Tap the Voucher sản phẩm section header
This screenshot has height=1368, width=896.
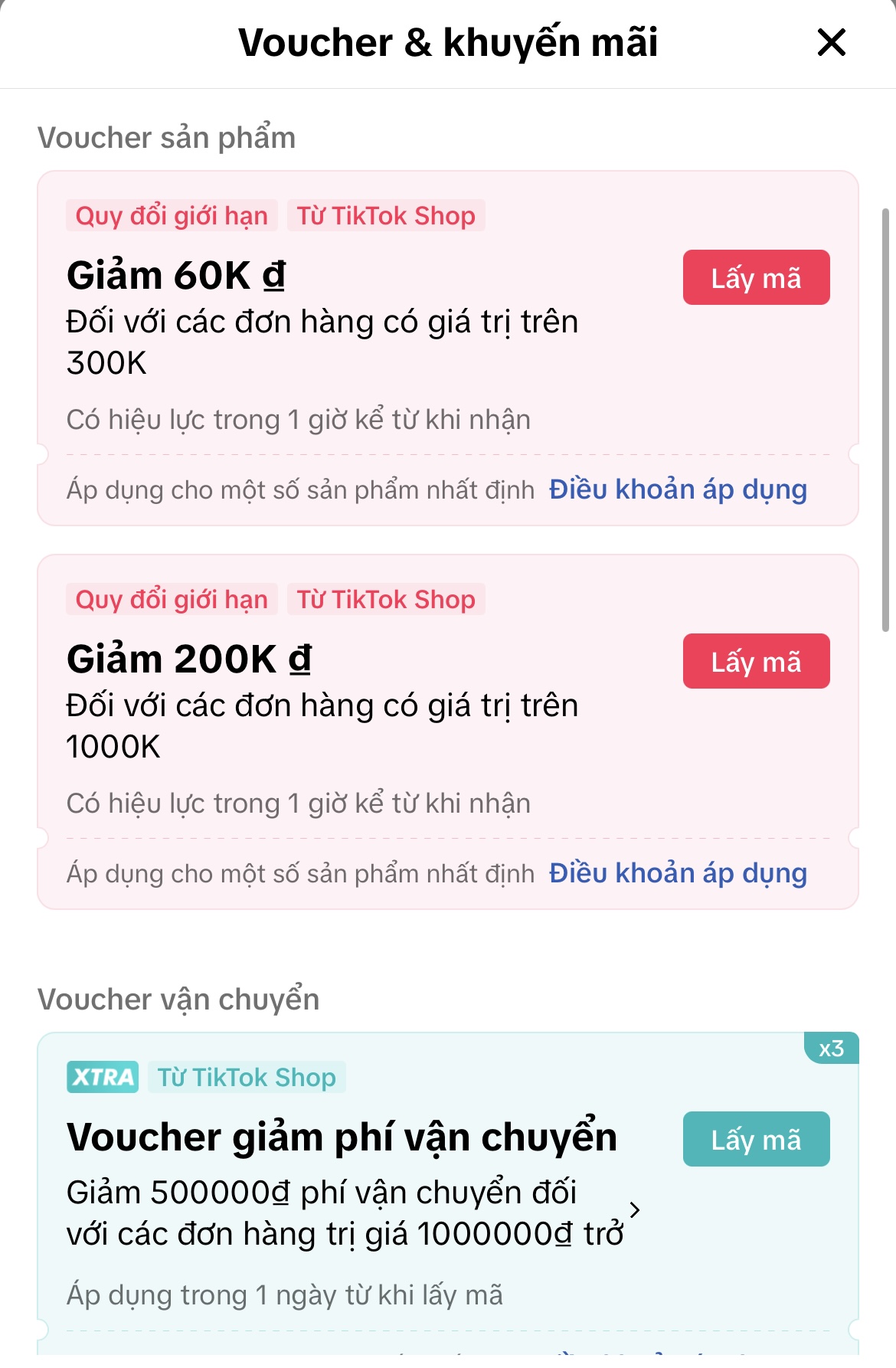167,138
